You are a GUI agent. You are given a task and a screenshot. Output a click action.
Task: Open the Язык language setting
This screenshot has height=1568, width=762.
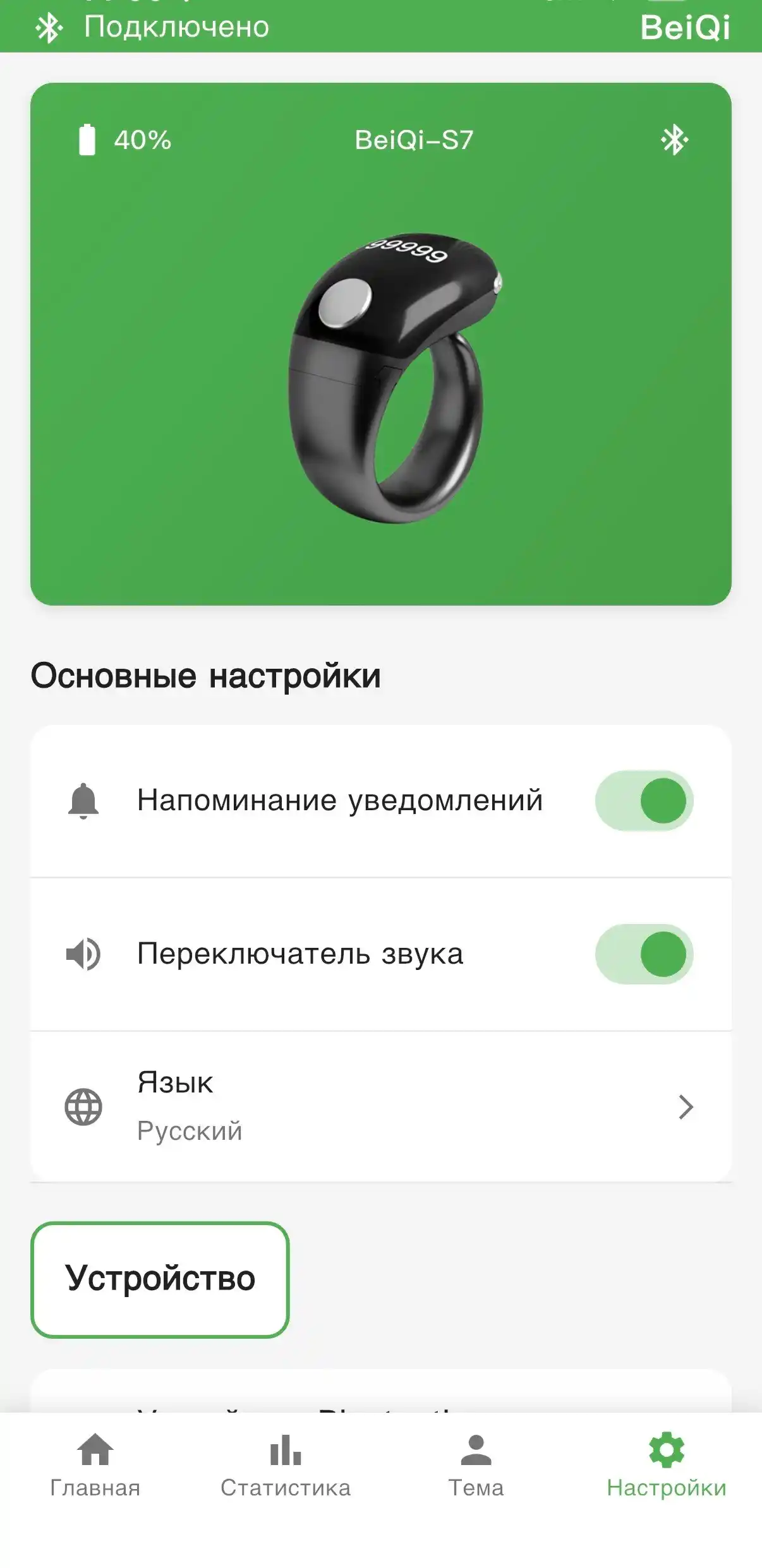[x=381, y=1106]
